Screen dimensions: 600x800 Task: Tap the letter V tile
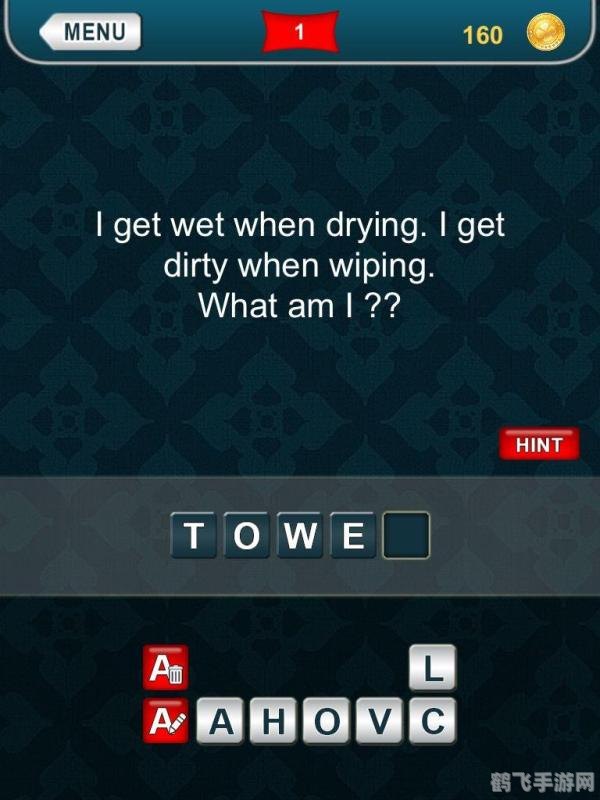tap(381, 722)
